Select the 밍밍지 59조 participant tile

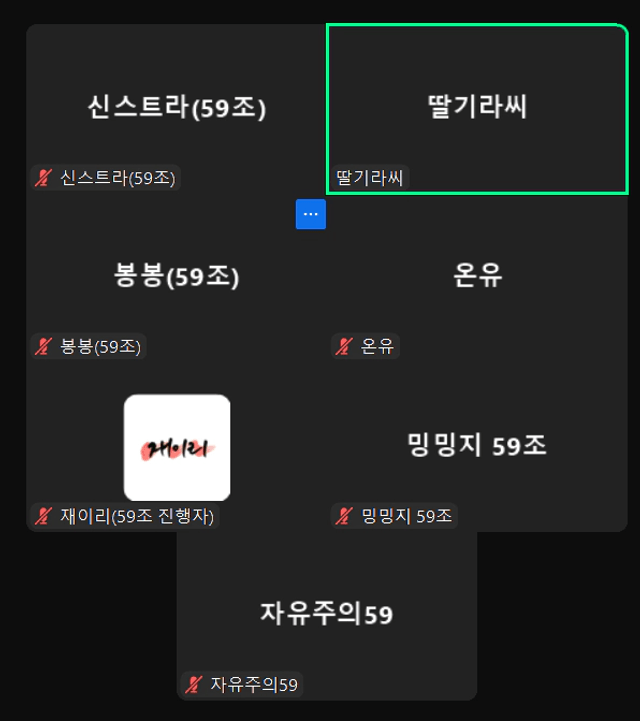coord(477,445)
